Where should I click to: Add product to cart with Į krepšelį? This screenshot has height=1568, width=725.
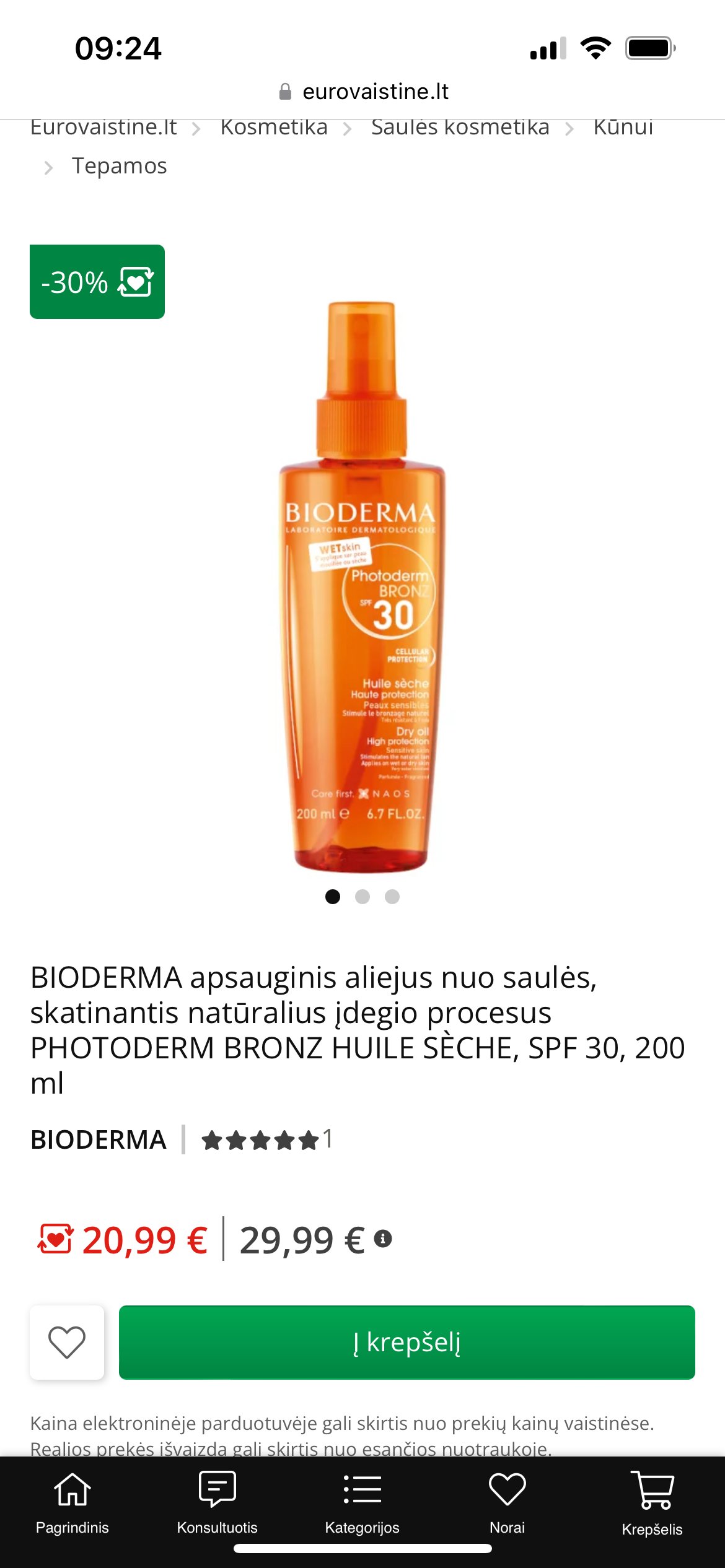click(406, 1342)
